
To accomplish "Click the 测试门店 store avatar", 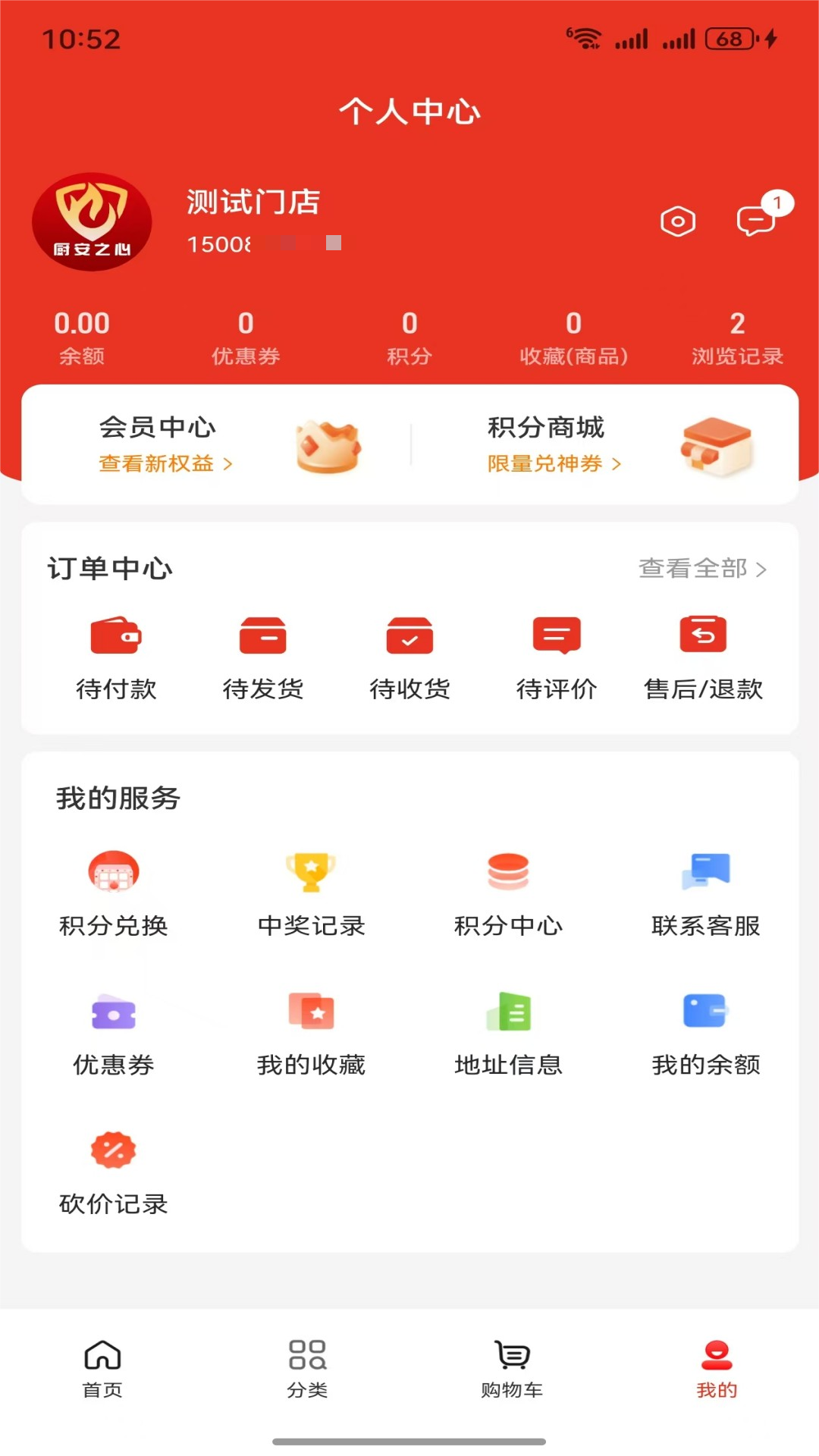I will (x=90, y=221).
